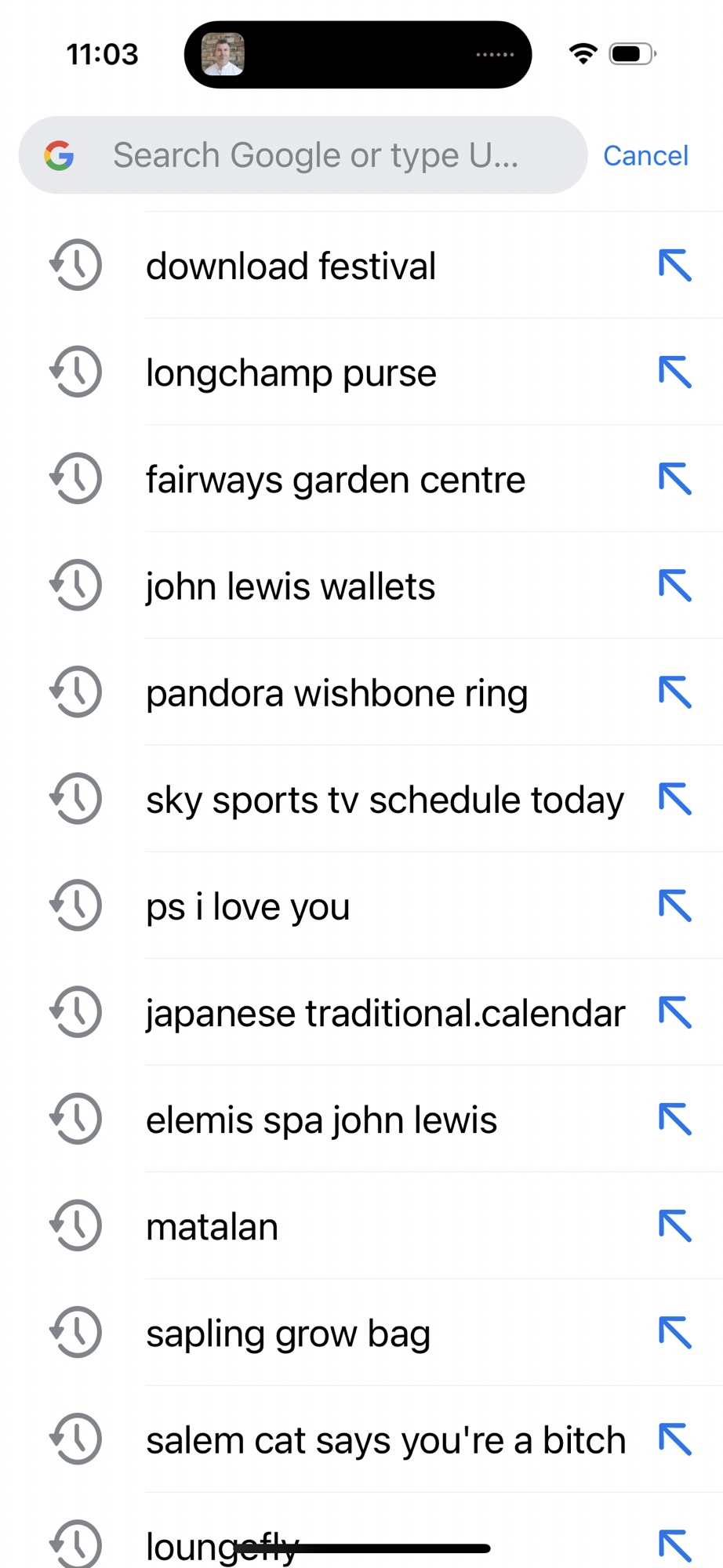
Task: Insert 'matalan' into search via its arrow
Action: click(x=674, y=1226)
